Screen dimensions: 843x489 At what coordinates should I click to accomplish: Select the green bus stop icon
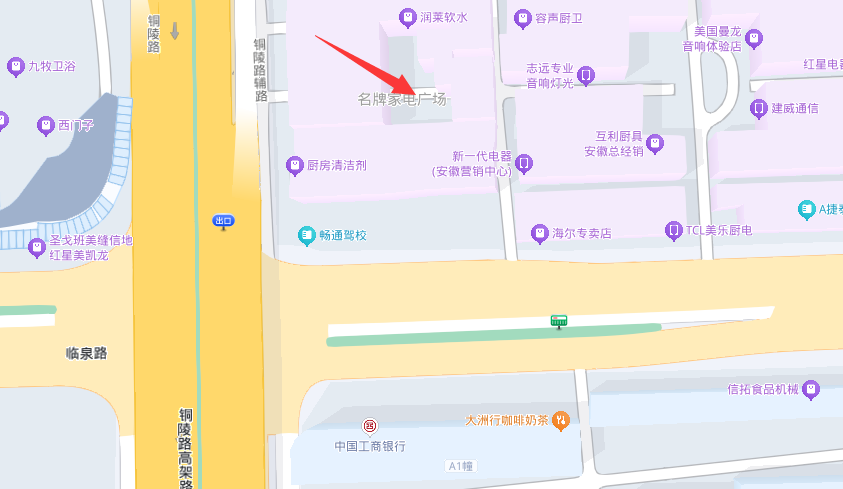click(559, 321)
